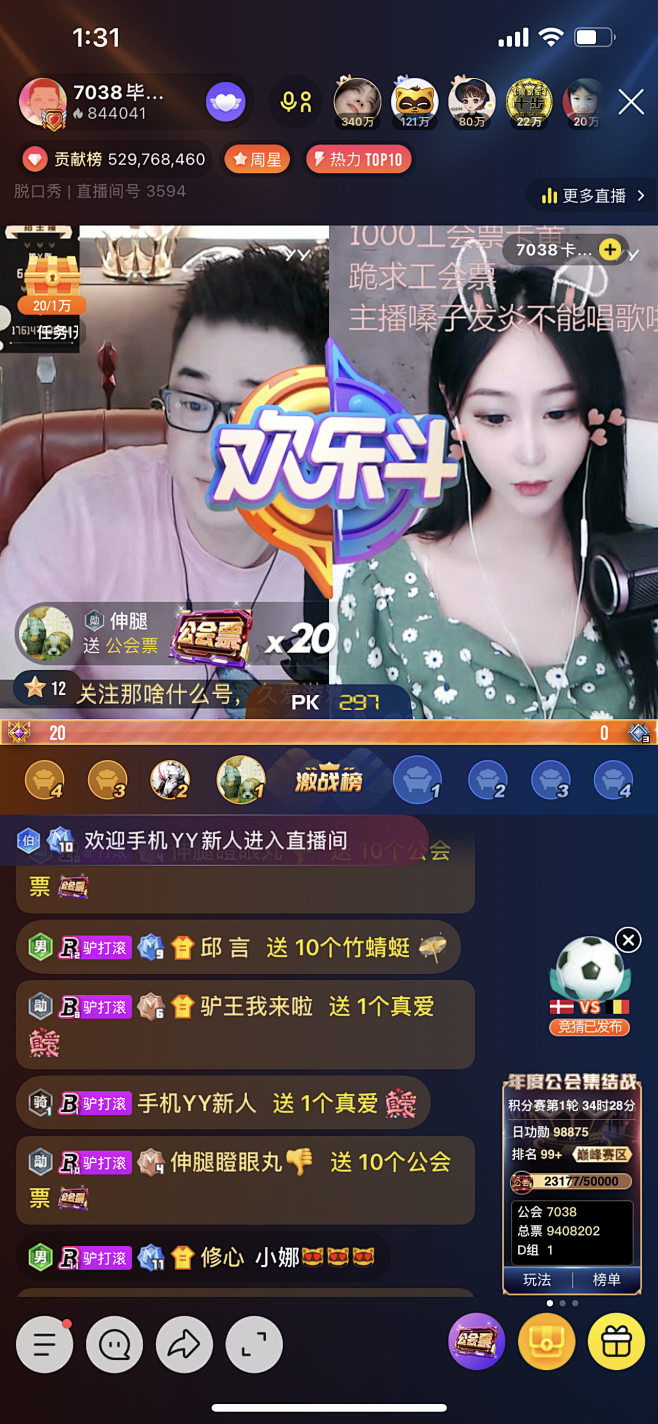
Task: Follow the opponent streamer 7038卡 with plus
Action: pos(609,250)
